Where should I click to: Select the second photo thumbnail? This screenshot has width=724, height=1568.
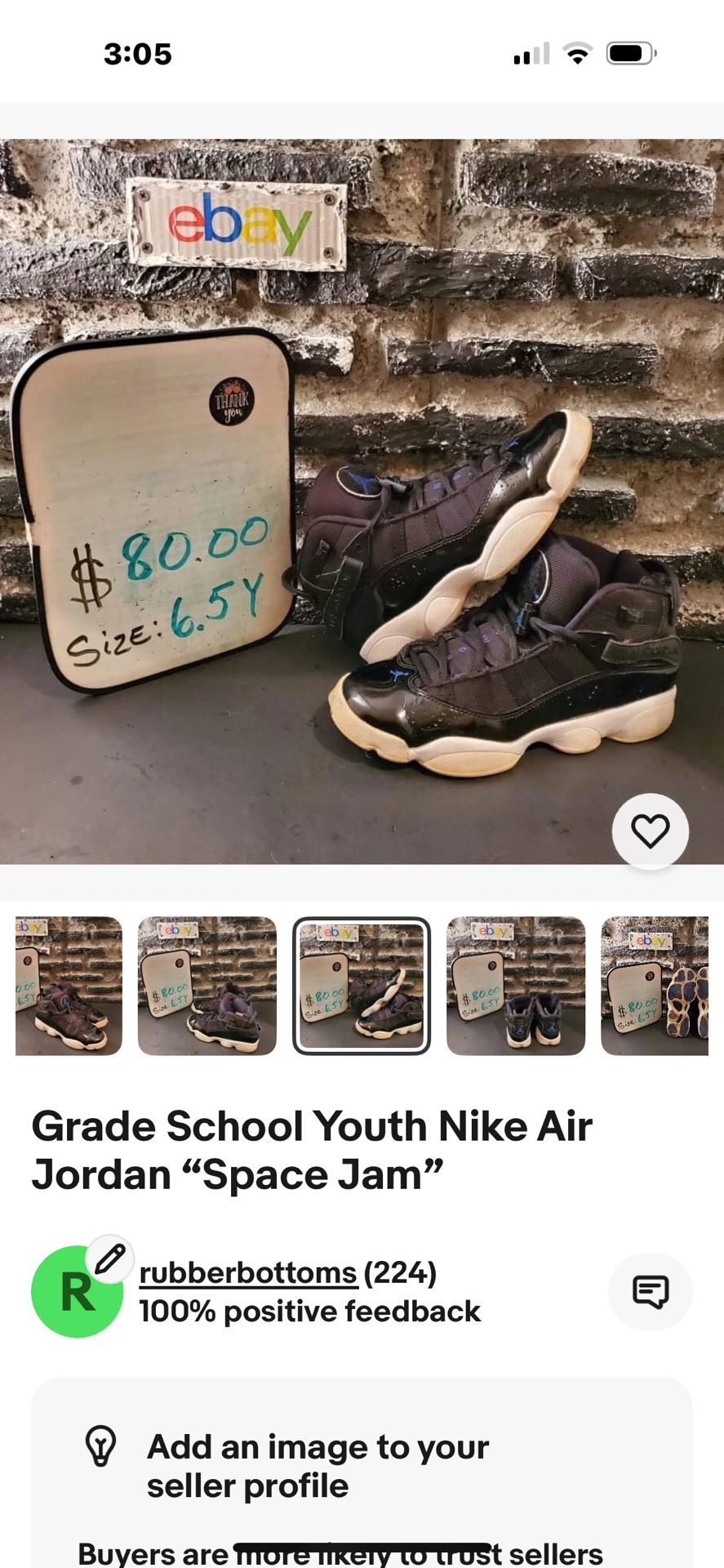pyautogui.click(x=207, y=986)
